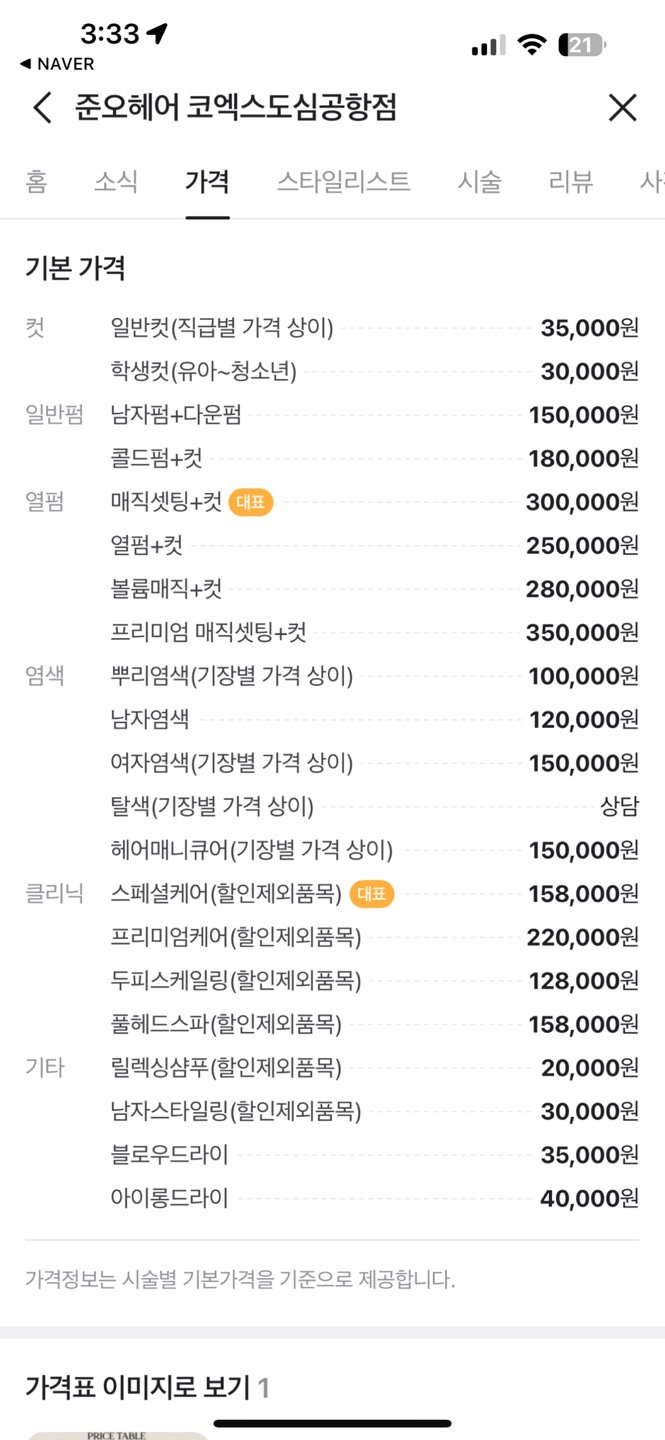Go back with the arrow icon

click(42, 108)
